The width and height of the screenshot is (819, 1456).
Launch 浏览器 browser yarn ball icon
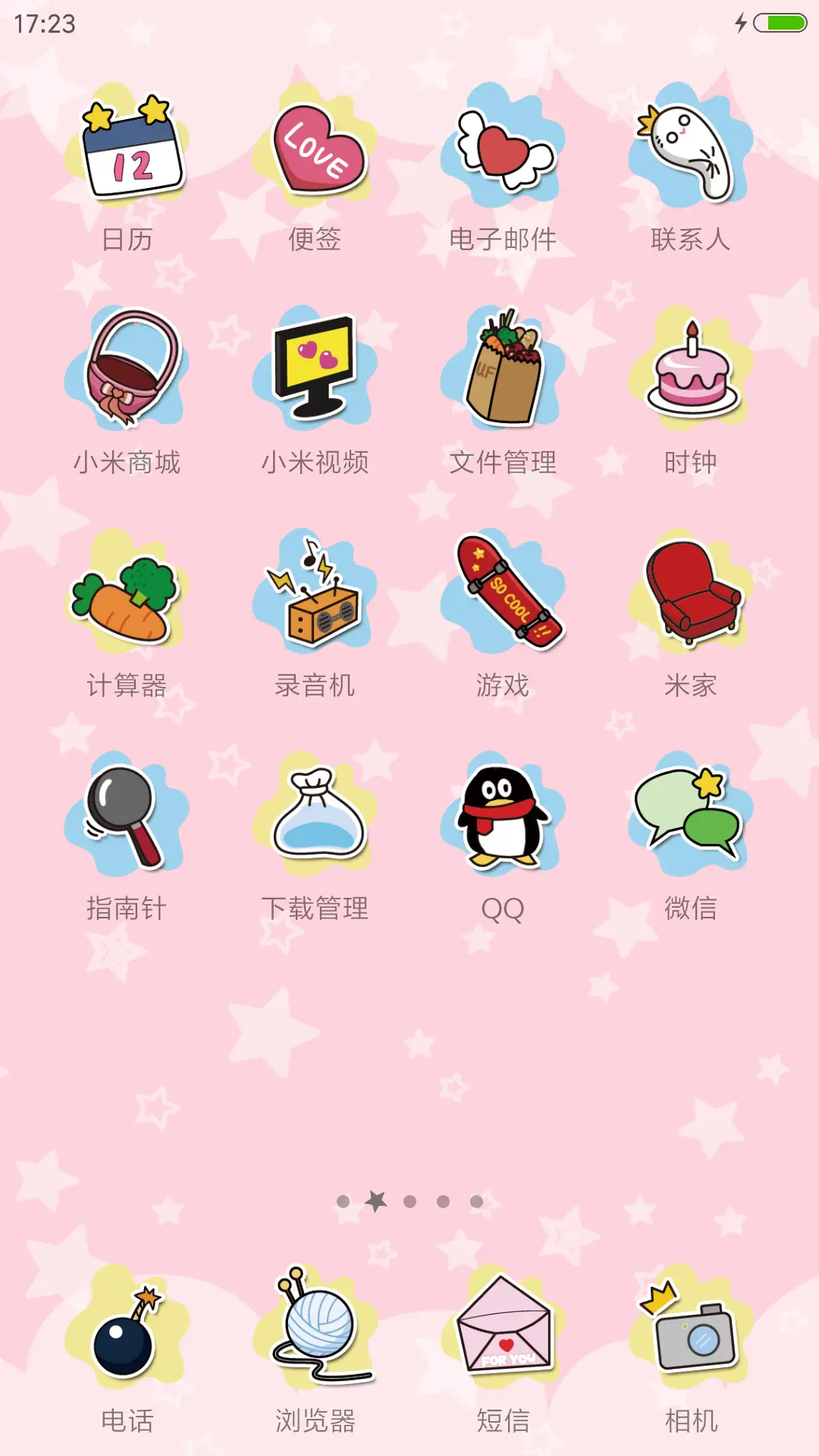click(316, 1335)
